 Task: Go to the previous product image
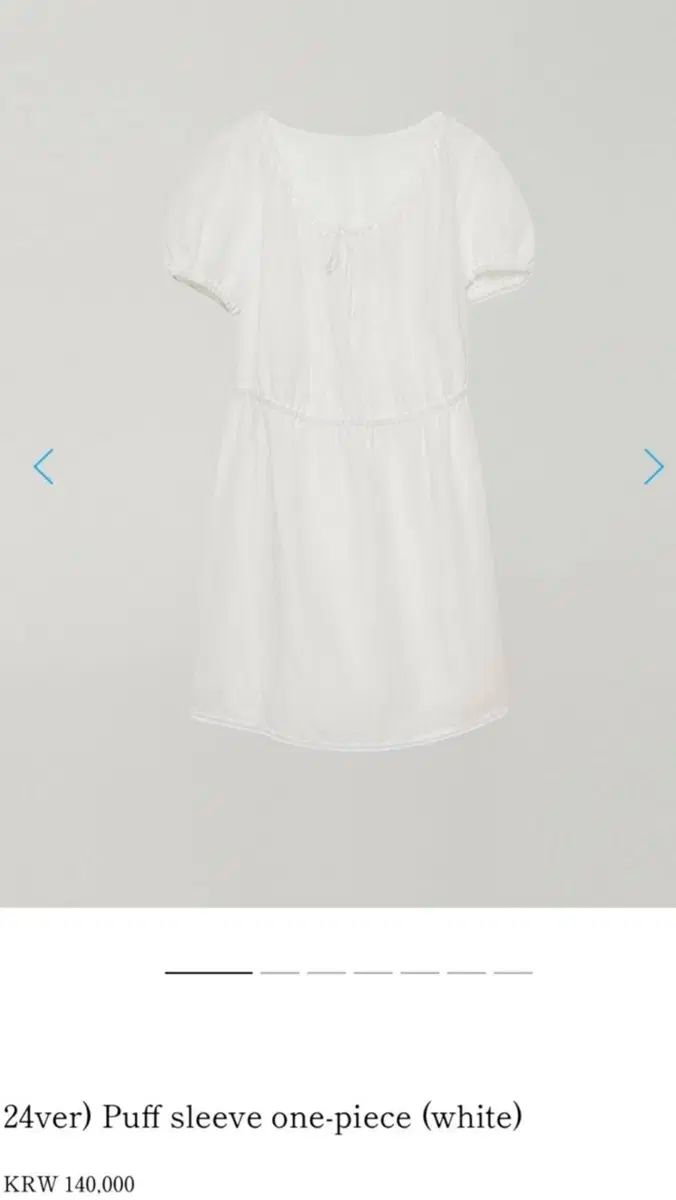(x=43, y=466)
